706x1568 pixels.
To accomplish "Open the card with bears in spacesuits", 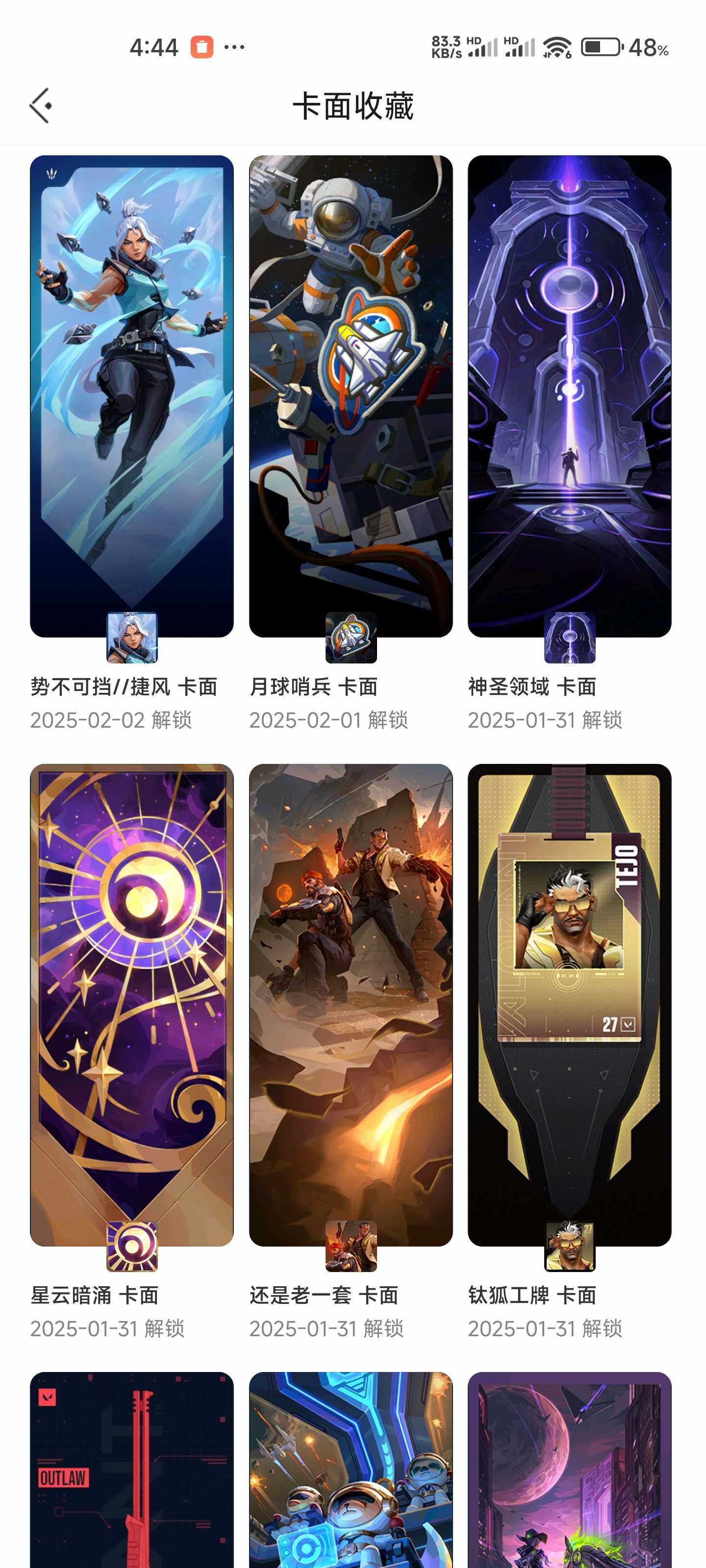I will click(350, 1470).
